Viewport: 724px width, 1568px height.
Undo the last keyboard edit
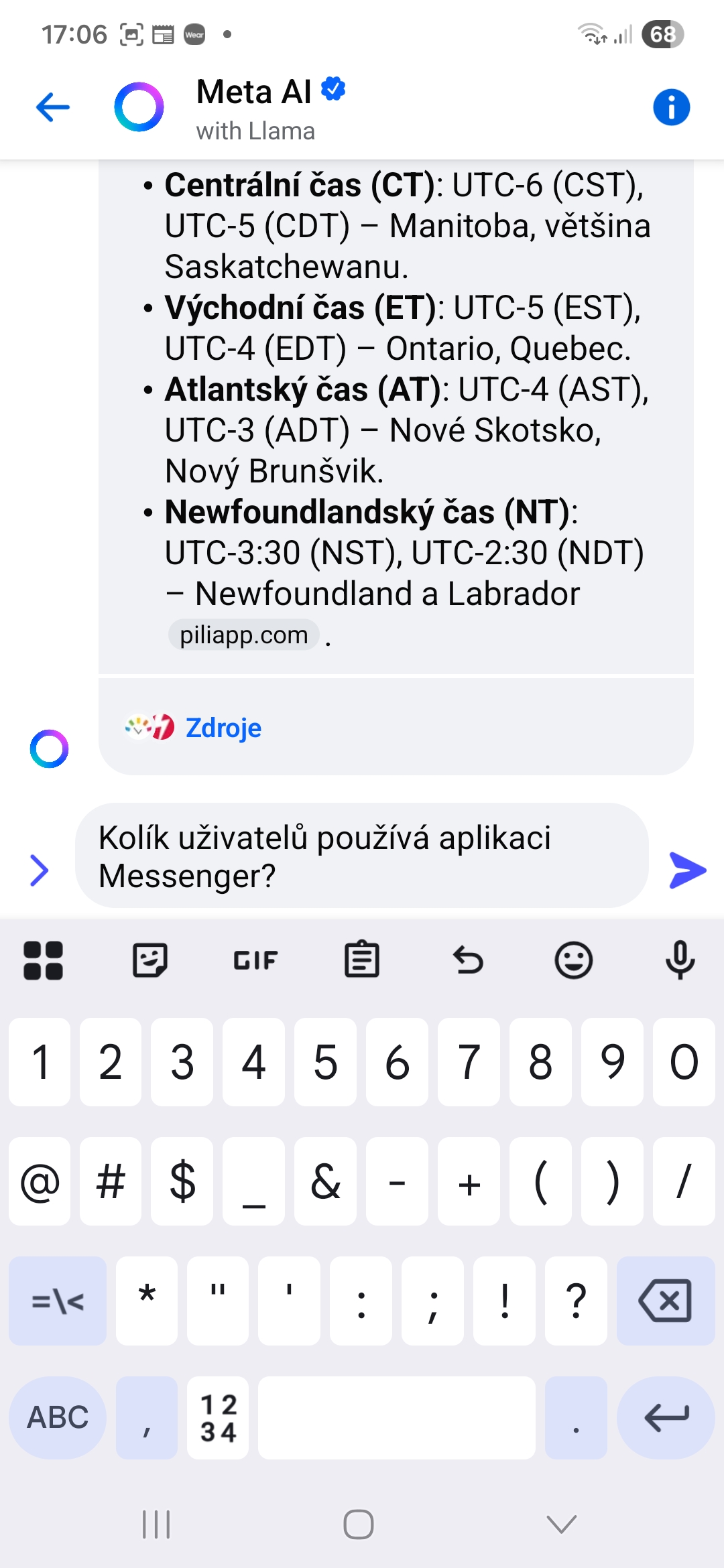pos(468,960)
